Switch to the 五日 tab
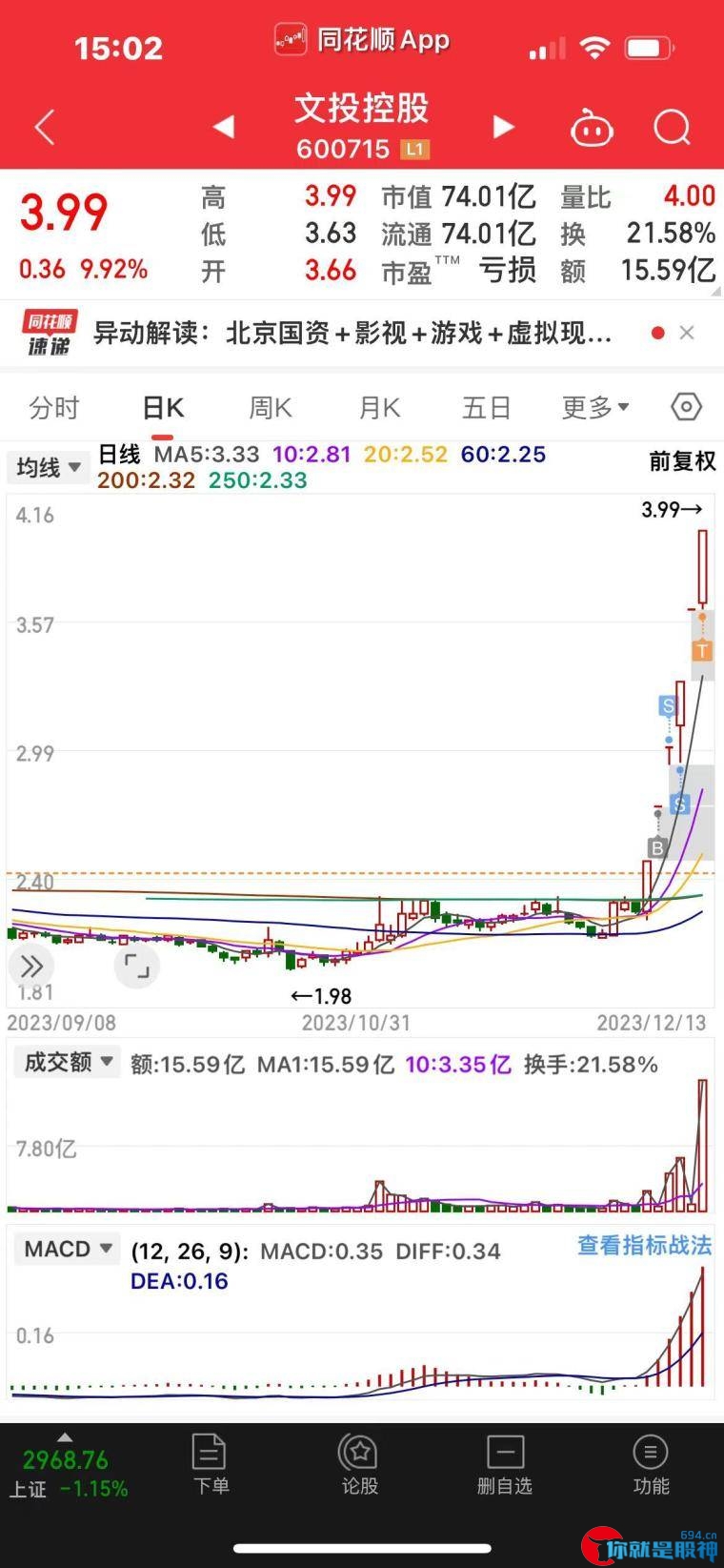This screenshot has width=724, height=1568. (x=487, y=408)
